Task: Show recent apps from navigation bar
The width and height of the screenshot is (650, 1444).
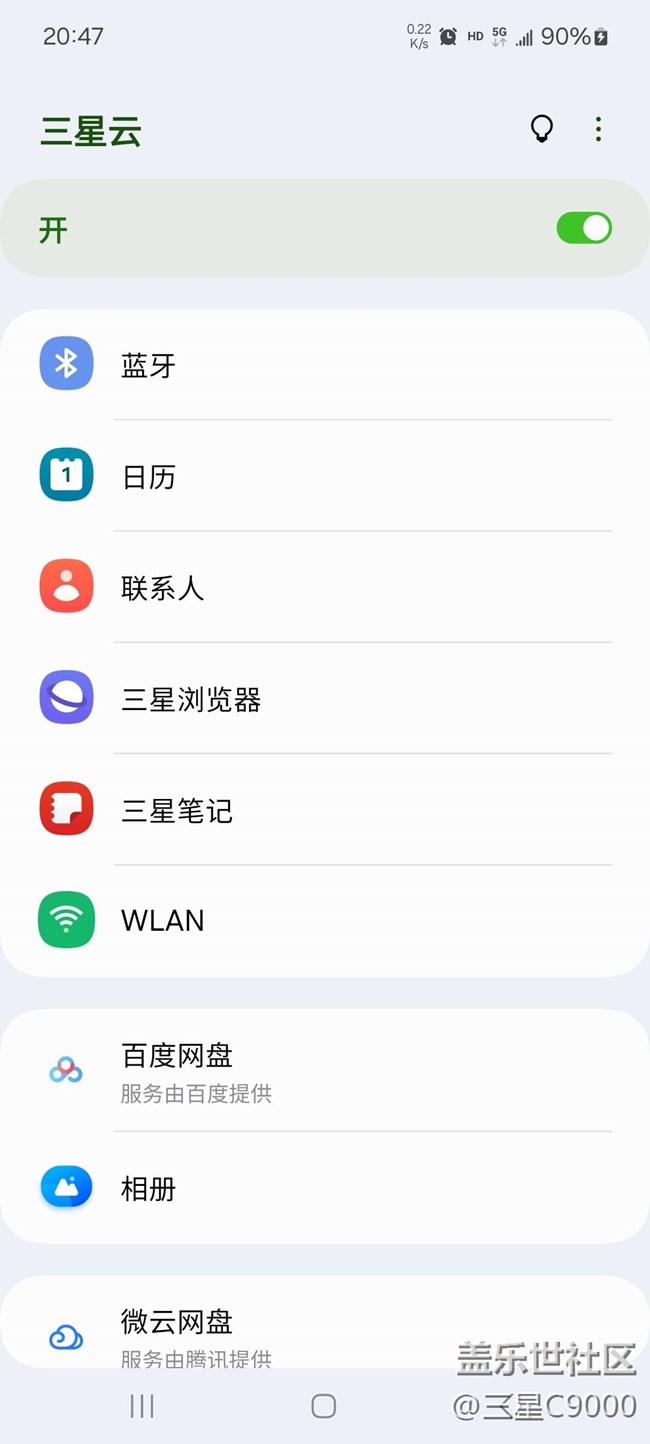Action: click(142, 1406)
